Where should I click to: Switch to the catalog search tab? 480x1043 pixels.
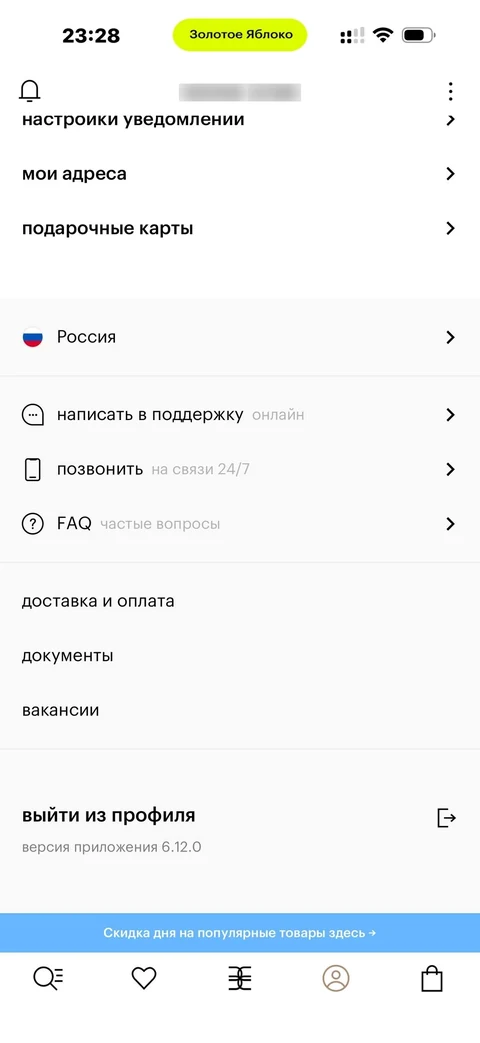click(x=48, y=978)
